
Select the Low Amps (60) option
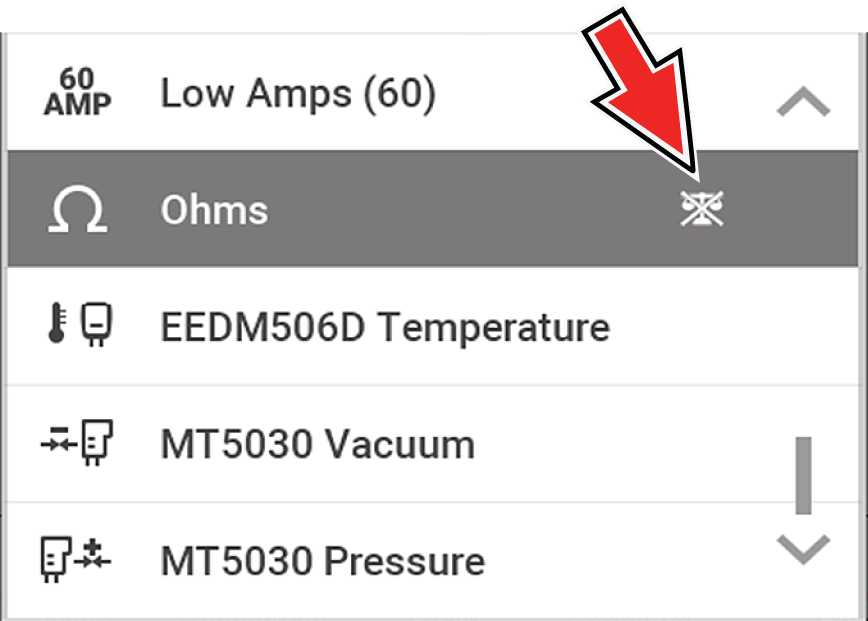click(298, 95)
